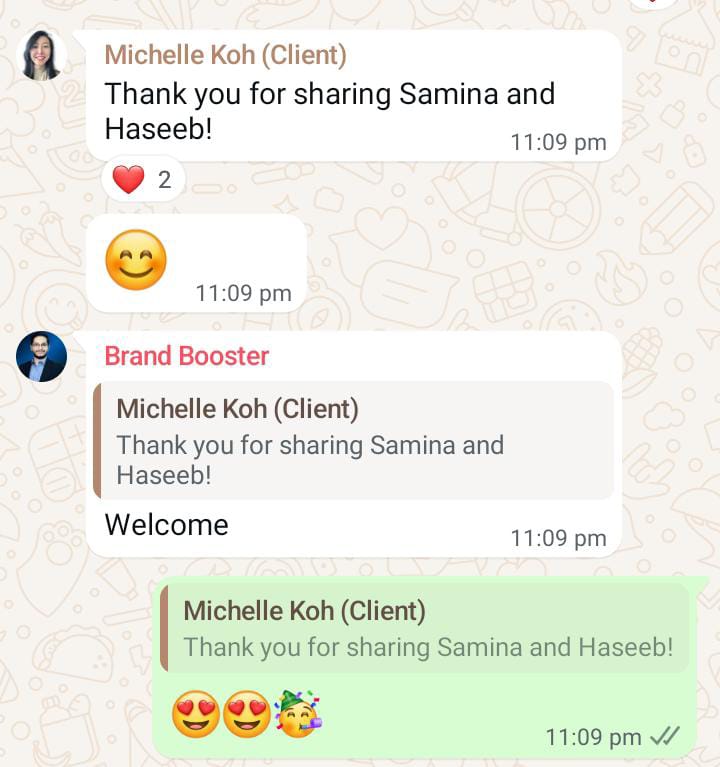
Task: Open Brand Booster's profile picture
Action: (42, 357)
